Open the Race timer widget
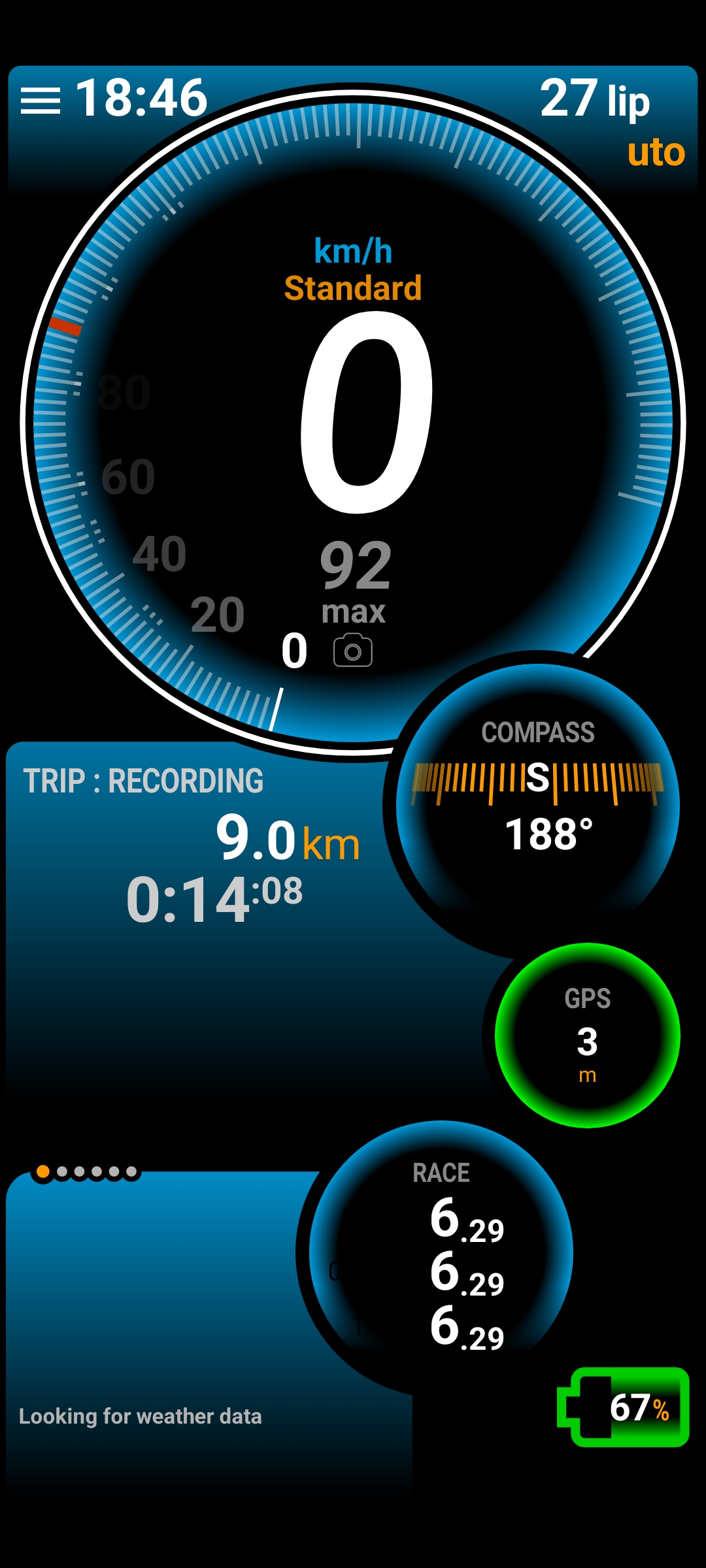 point(441,1253)
